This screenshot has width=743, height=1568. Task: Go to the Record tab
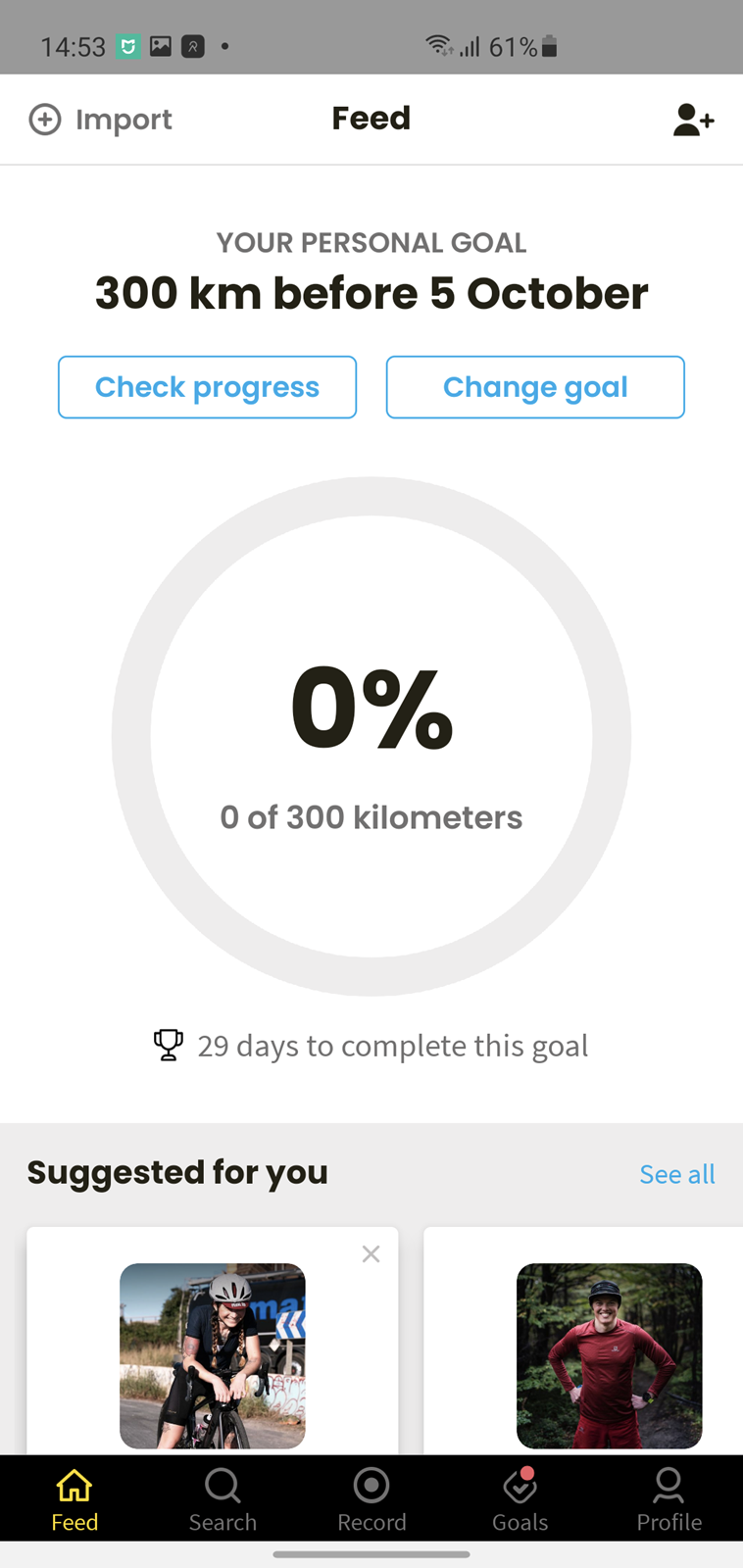pyautogui.click(x=371, y=1499)
